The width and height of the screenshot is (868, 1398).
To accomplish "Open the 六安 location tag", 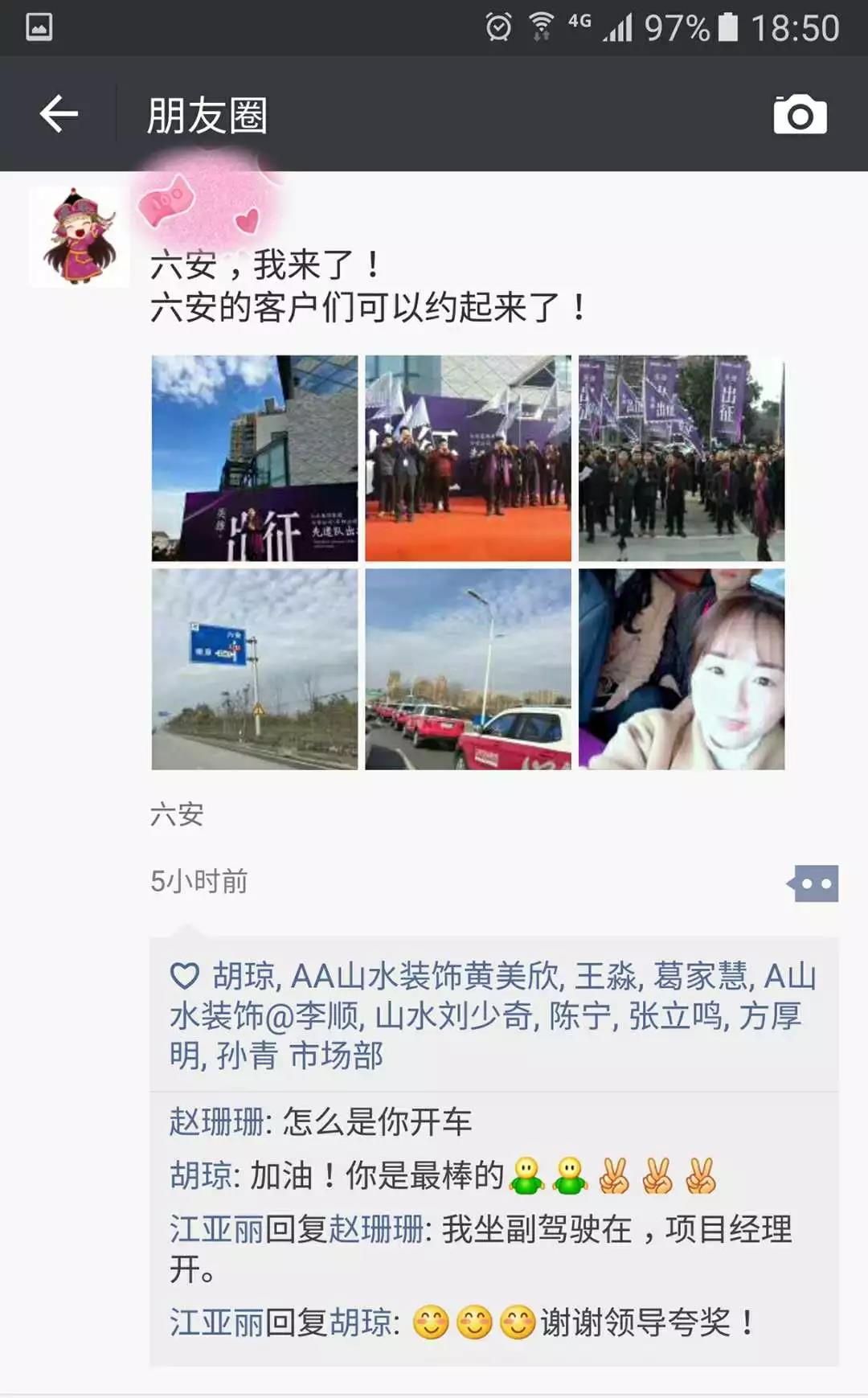I will pyautogui.click(x=177, y=814).
